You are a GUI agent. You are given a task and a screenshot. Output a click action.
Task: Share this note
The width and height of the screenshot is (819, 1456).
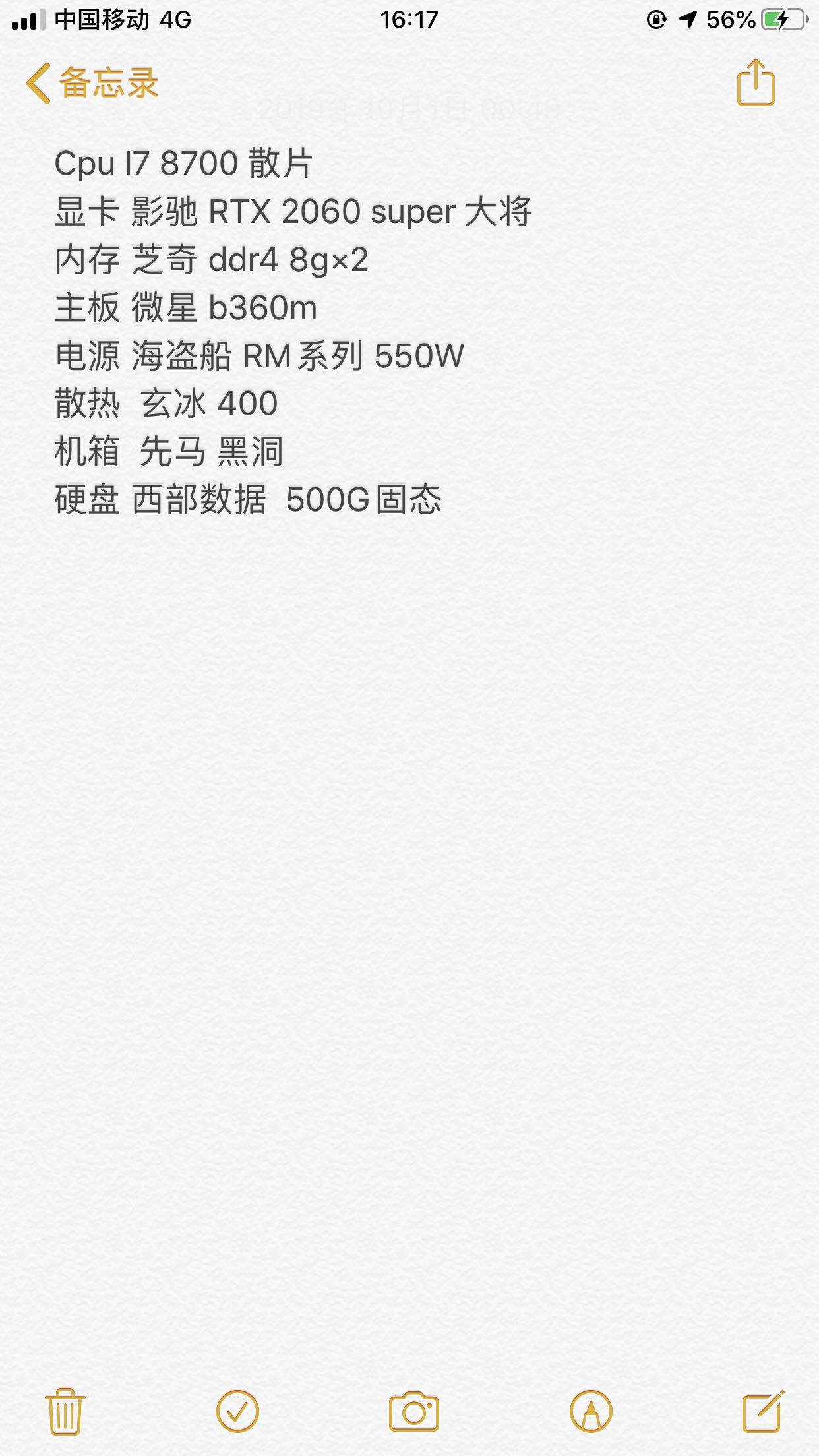756,82
